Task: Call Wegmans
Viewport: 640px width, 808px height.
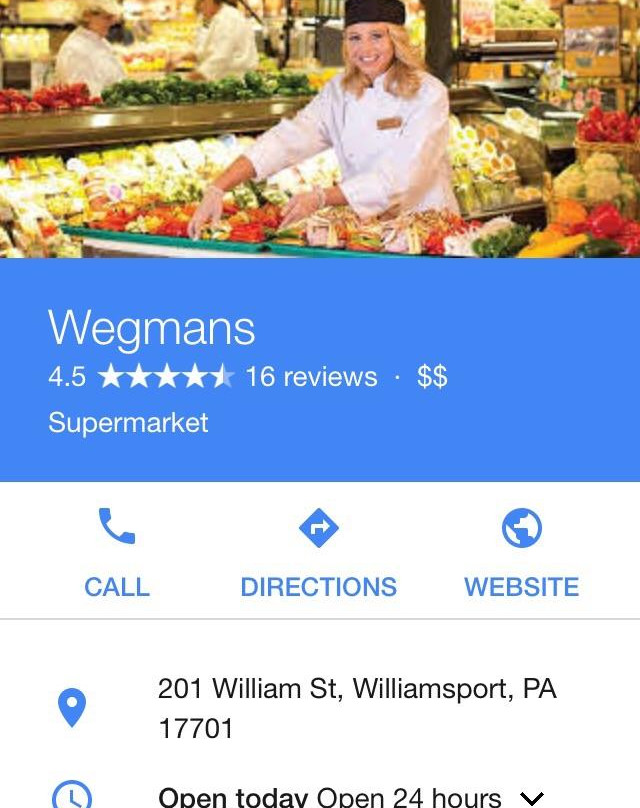Action: pyautogui.click(x=117, y=552)
